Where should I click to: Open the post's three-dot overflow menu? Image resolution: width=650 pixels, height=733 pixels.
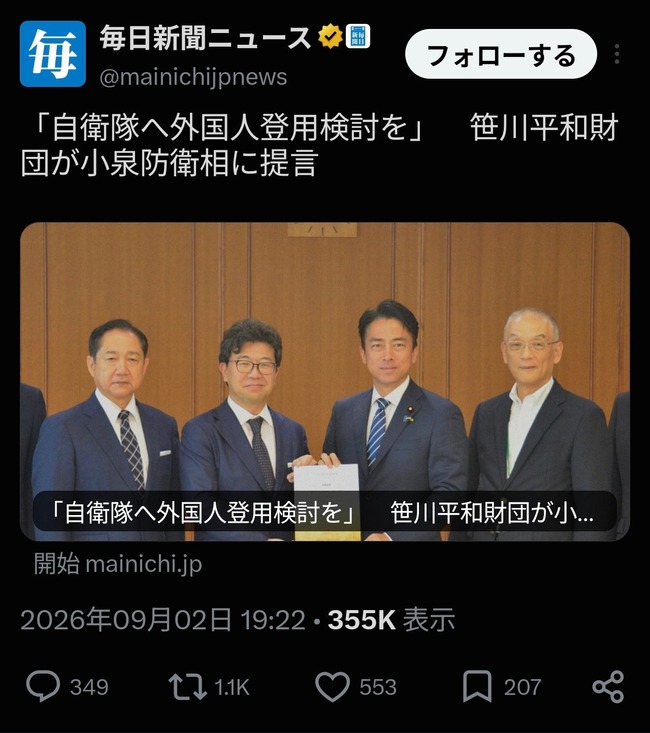(x=617, y=54)
